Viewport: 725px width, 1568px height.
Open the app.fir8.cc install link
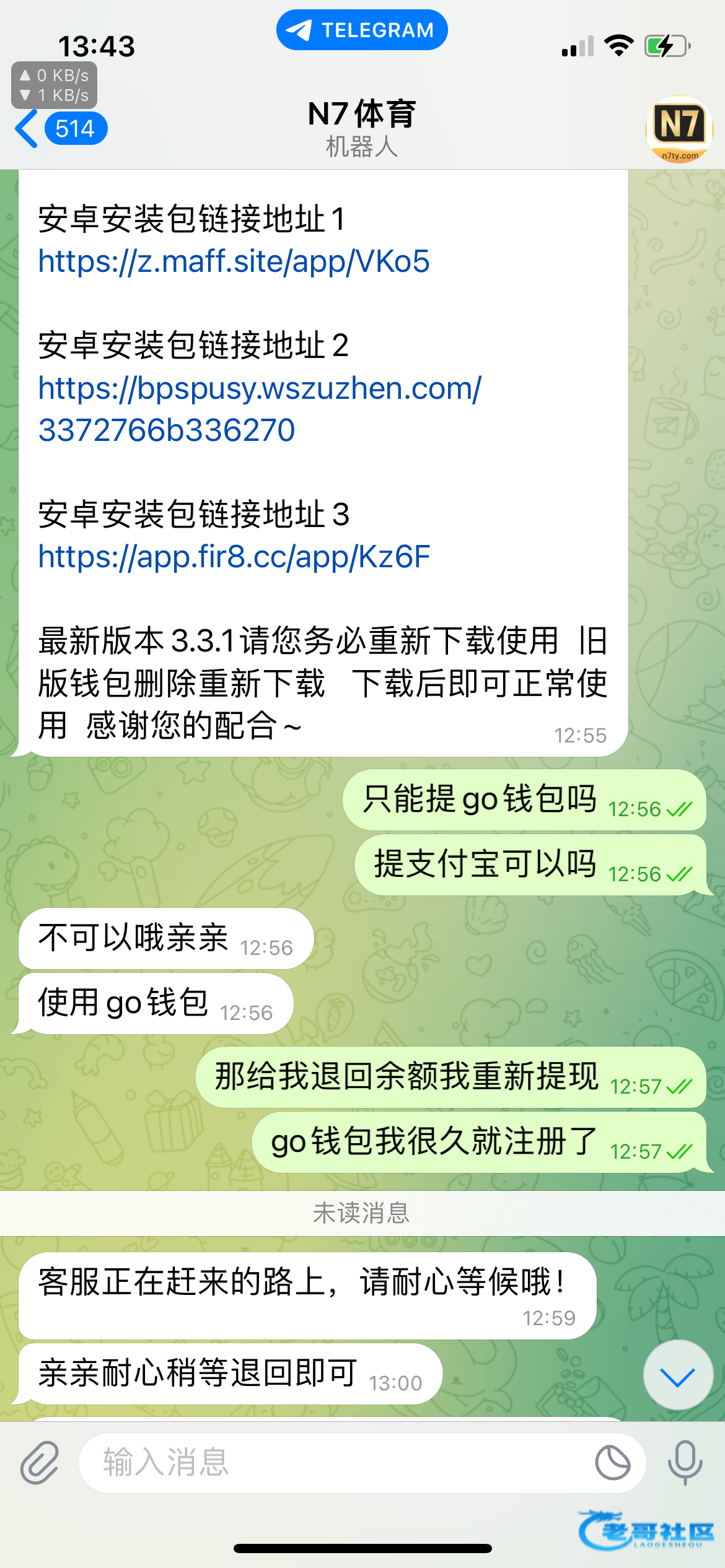234,557
